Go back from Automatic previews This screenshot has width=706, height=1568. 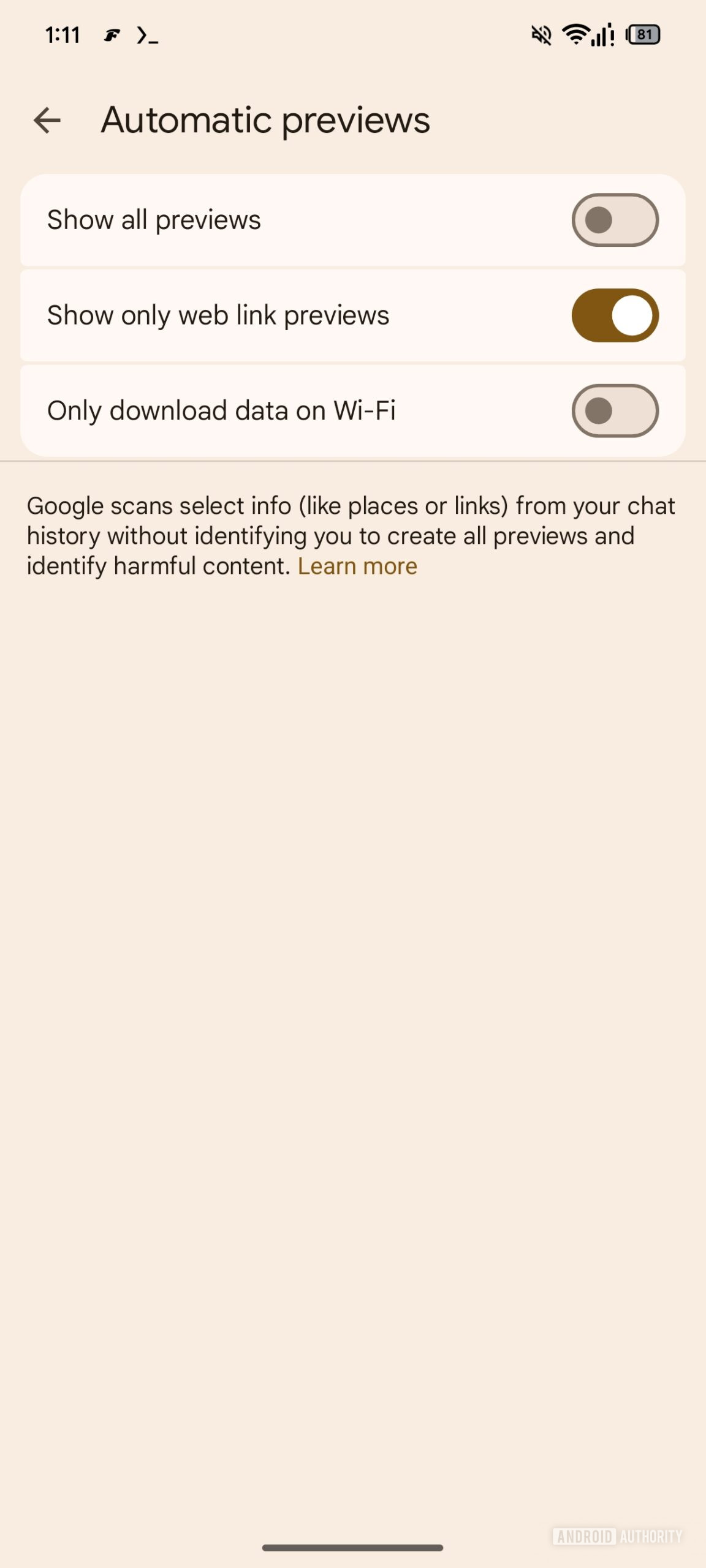click(47, 120)
